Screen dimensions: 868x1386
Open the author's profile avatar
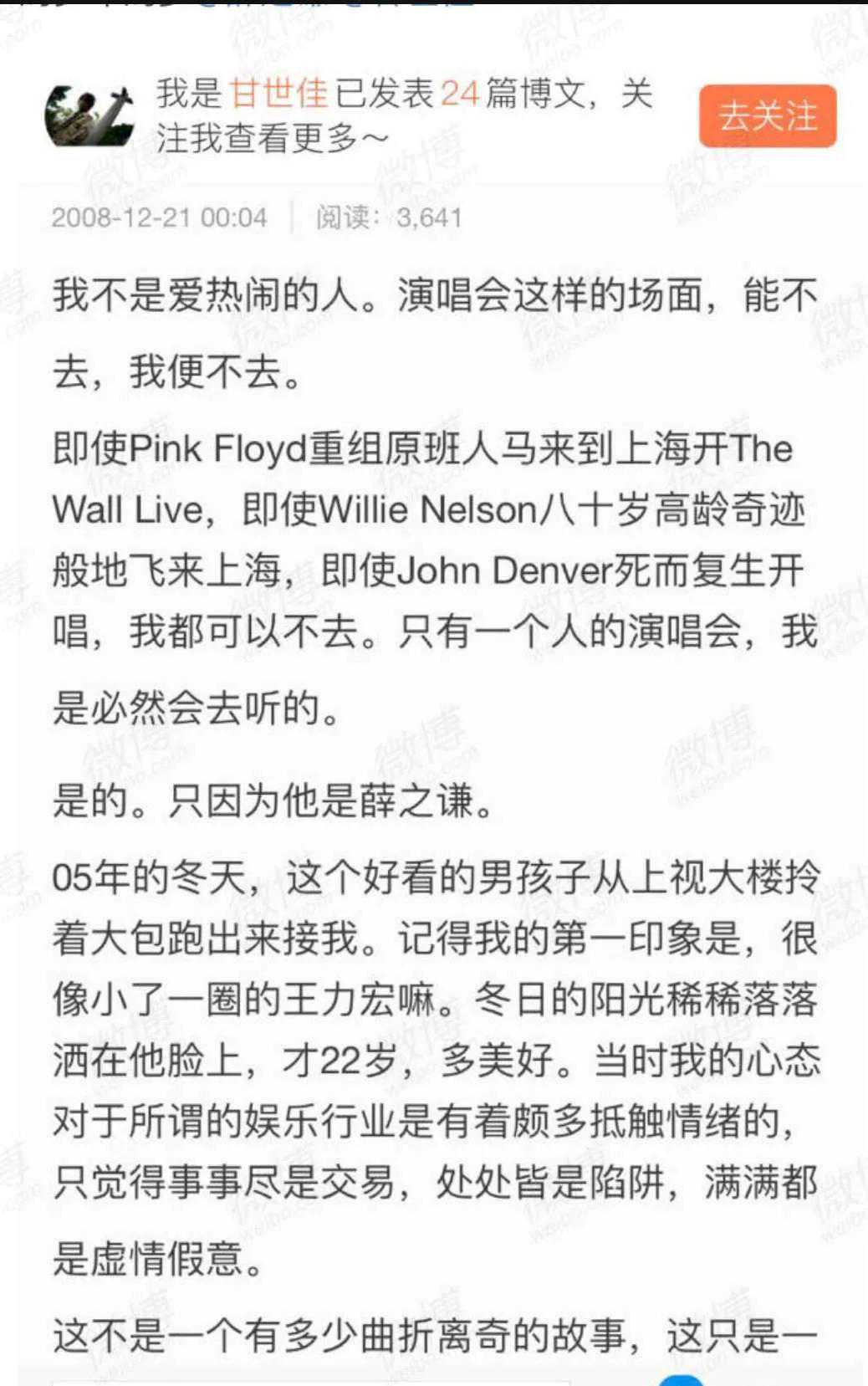pyautogui.click(x=89, y=115)
